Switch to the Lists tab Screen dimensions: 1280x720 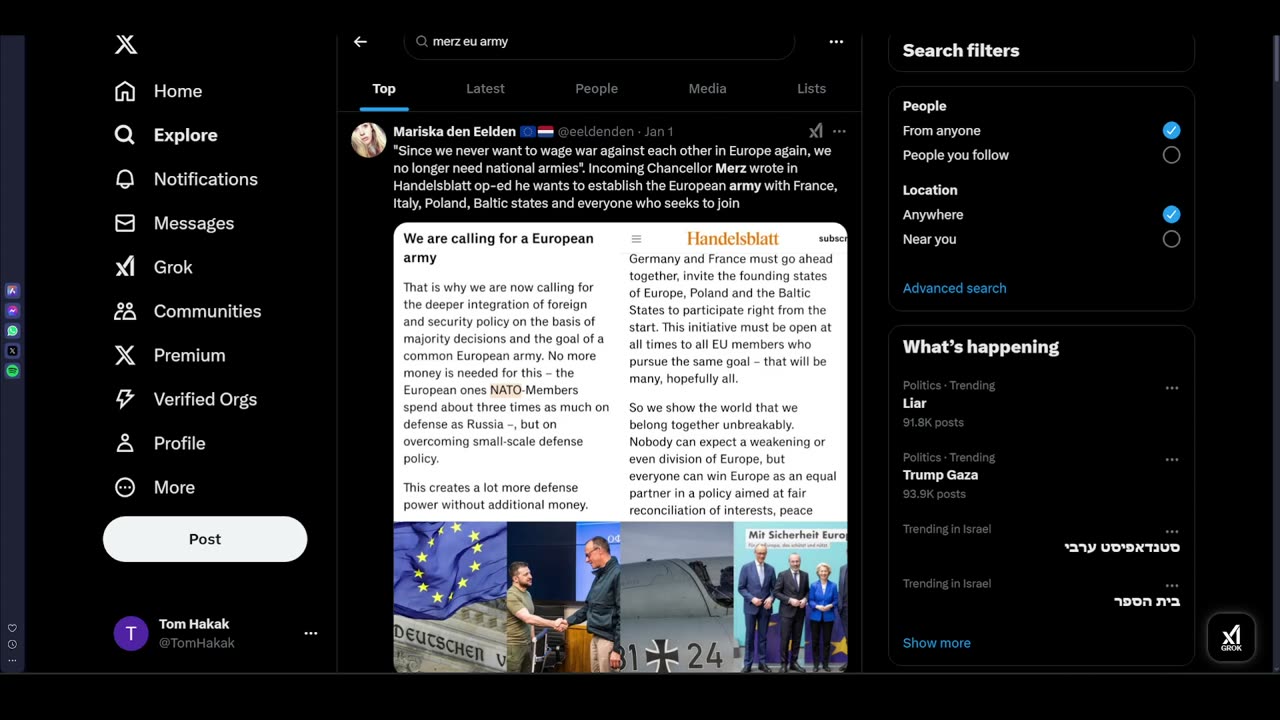(811, 89)
